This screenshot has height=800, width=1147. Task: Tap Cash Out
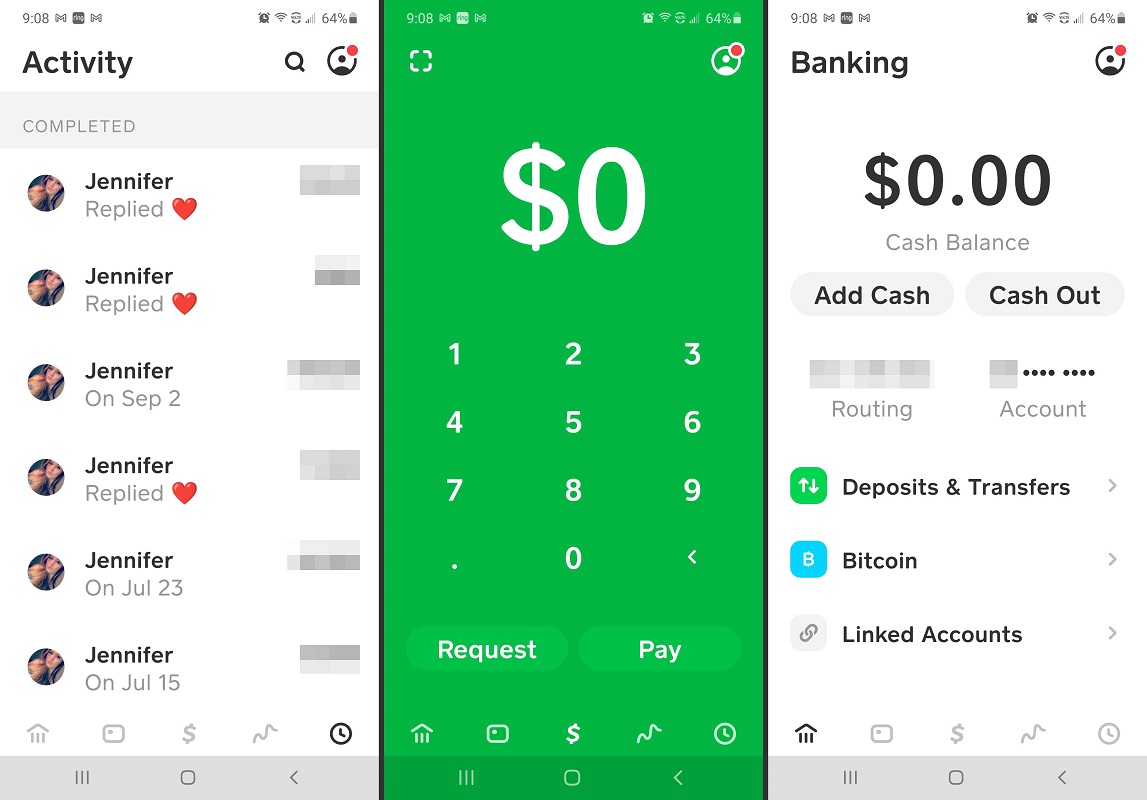[x=1044, y=295]
